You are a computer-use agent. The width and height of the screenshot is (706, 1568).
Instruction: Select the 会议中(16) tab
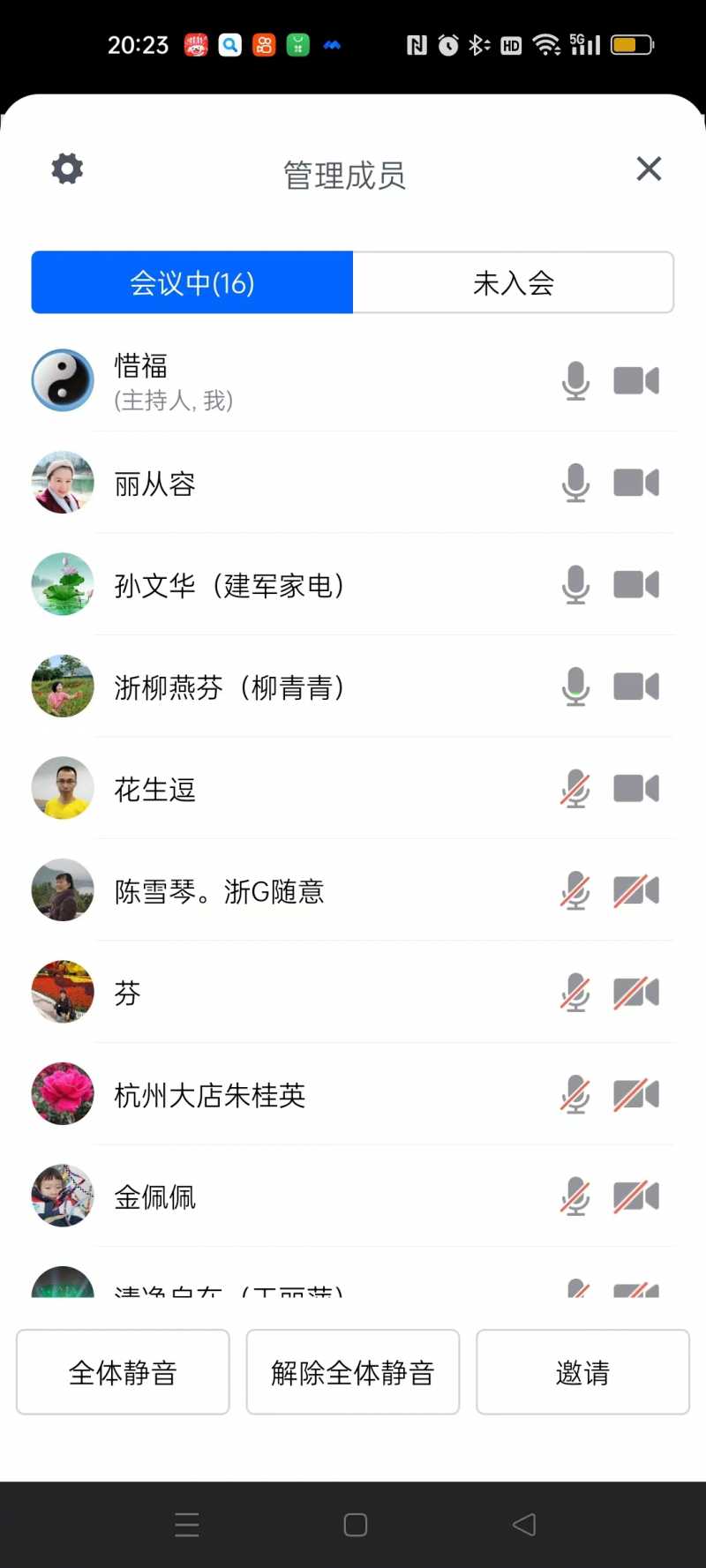coord(192,282)
